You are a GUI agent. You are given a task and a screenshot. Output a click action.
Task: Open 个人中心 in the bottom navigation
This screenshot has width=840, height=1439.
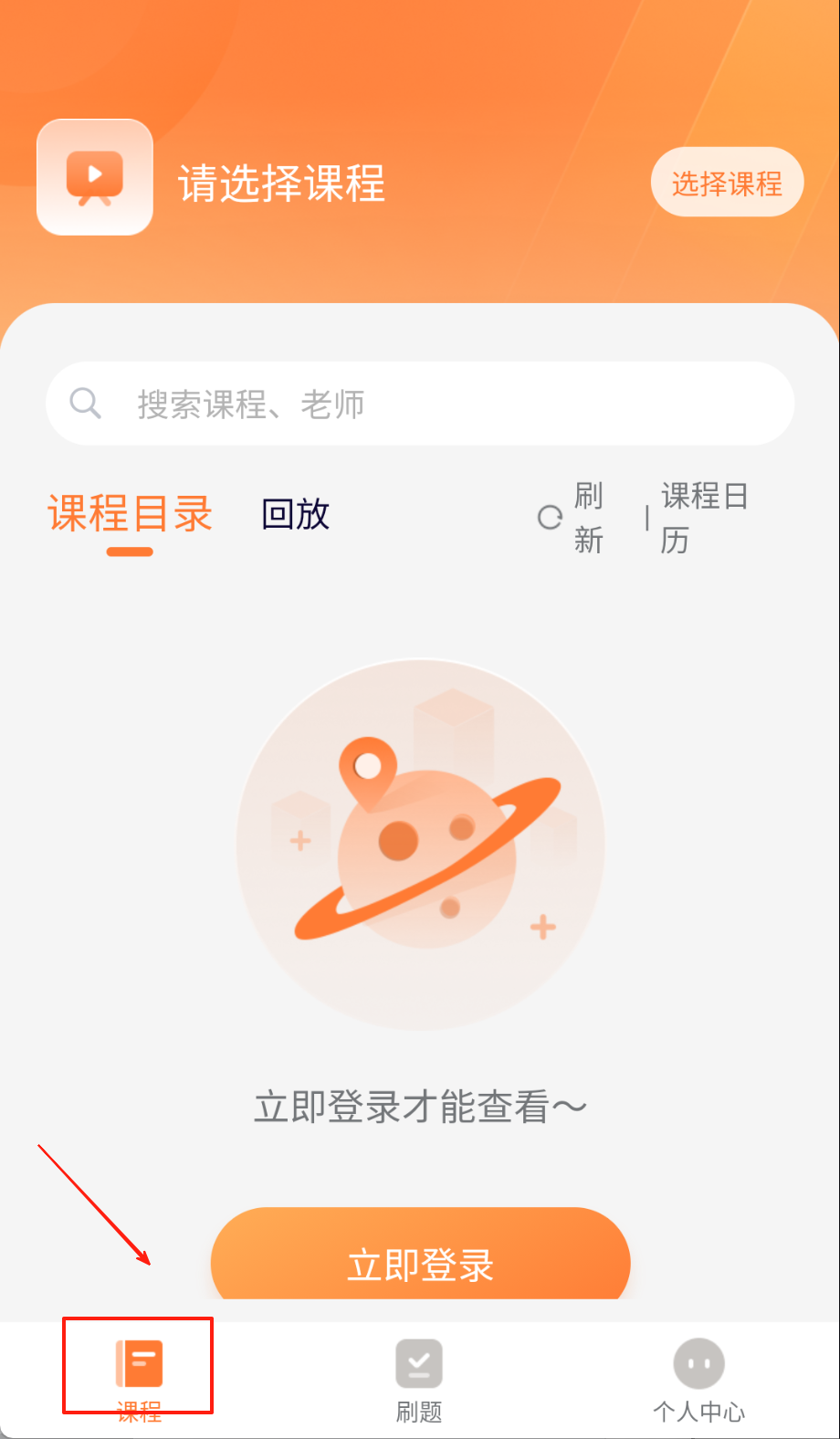click(698, 1378)
